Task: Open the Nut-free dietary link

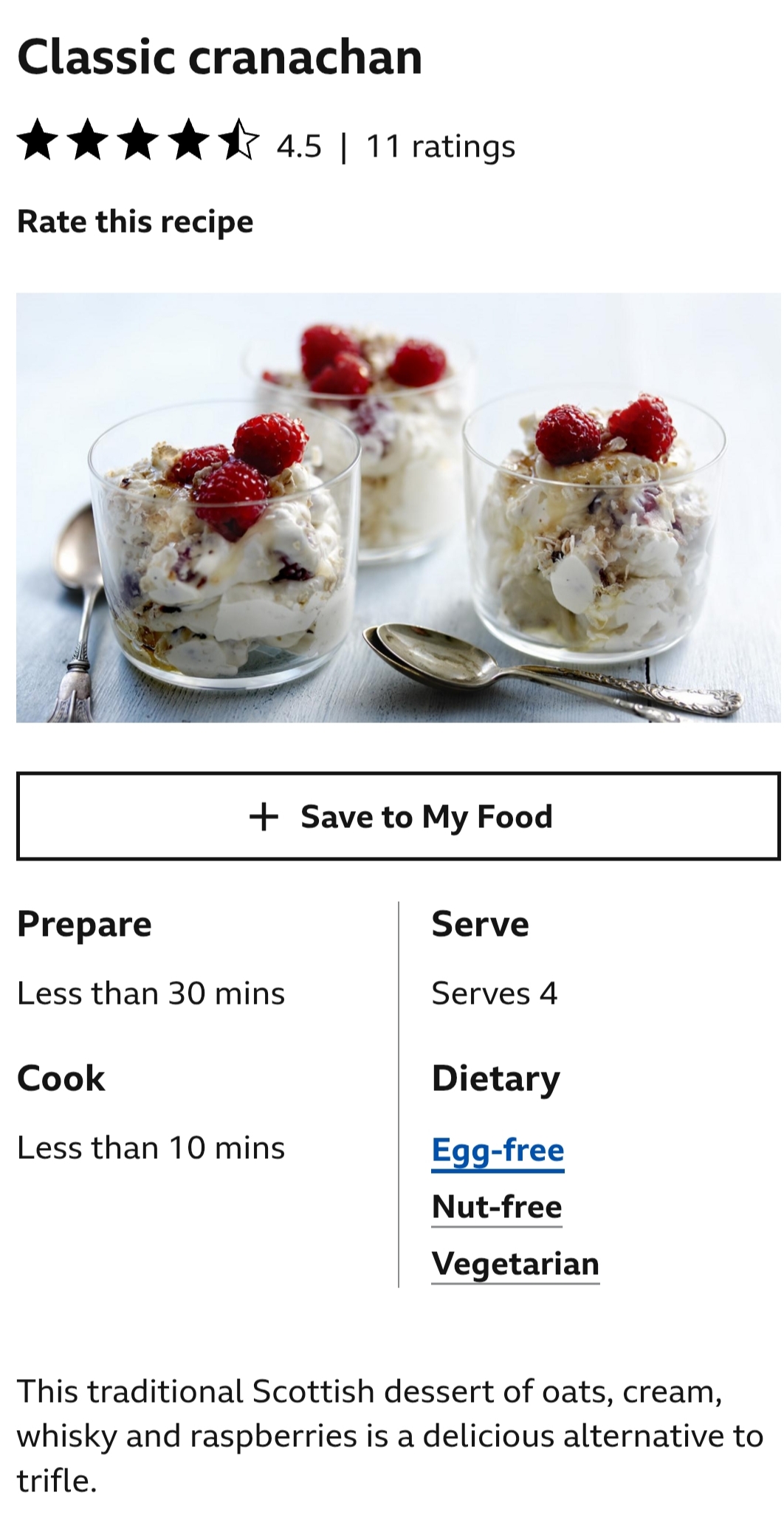Action: (x=497, y=1207)
